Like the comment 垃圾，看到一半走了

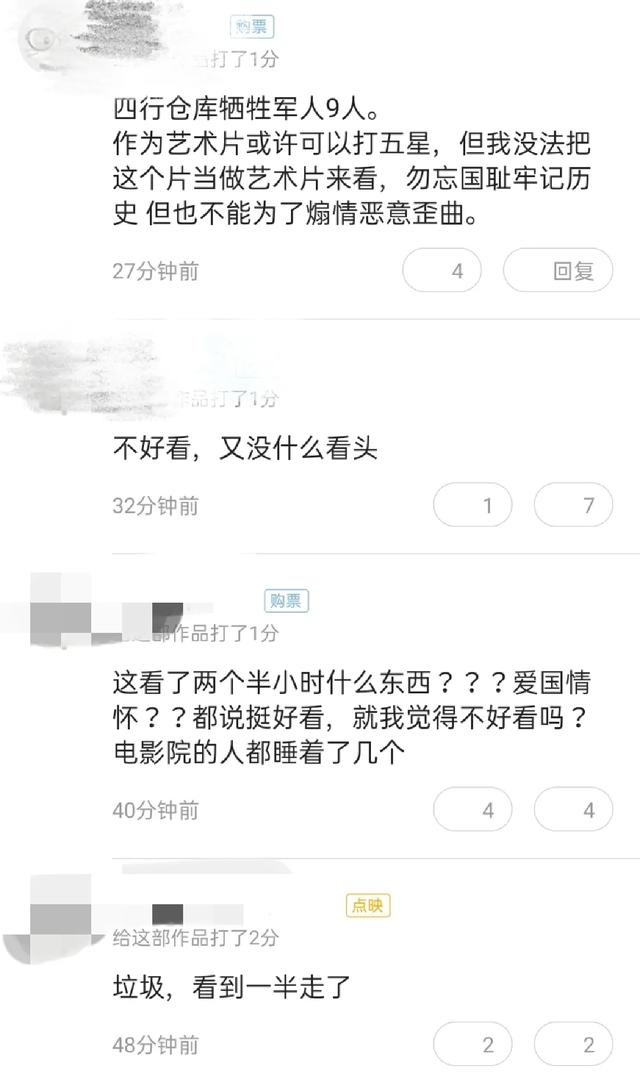tap(473, 1045)
